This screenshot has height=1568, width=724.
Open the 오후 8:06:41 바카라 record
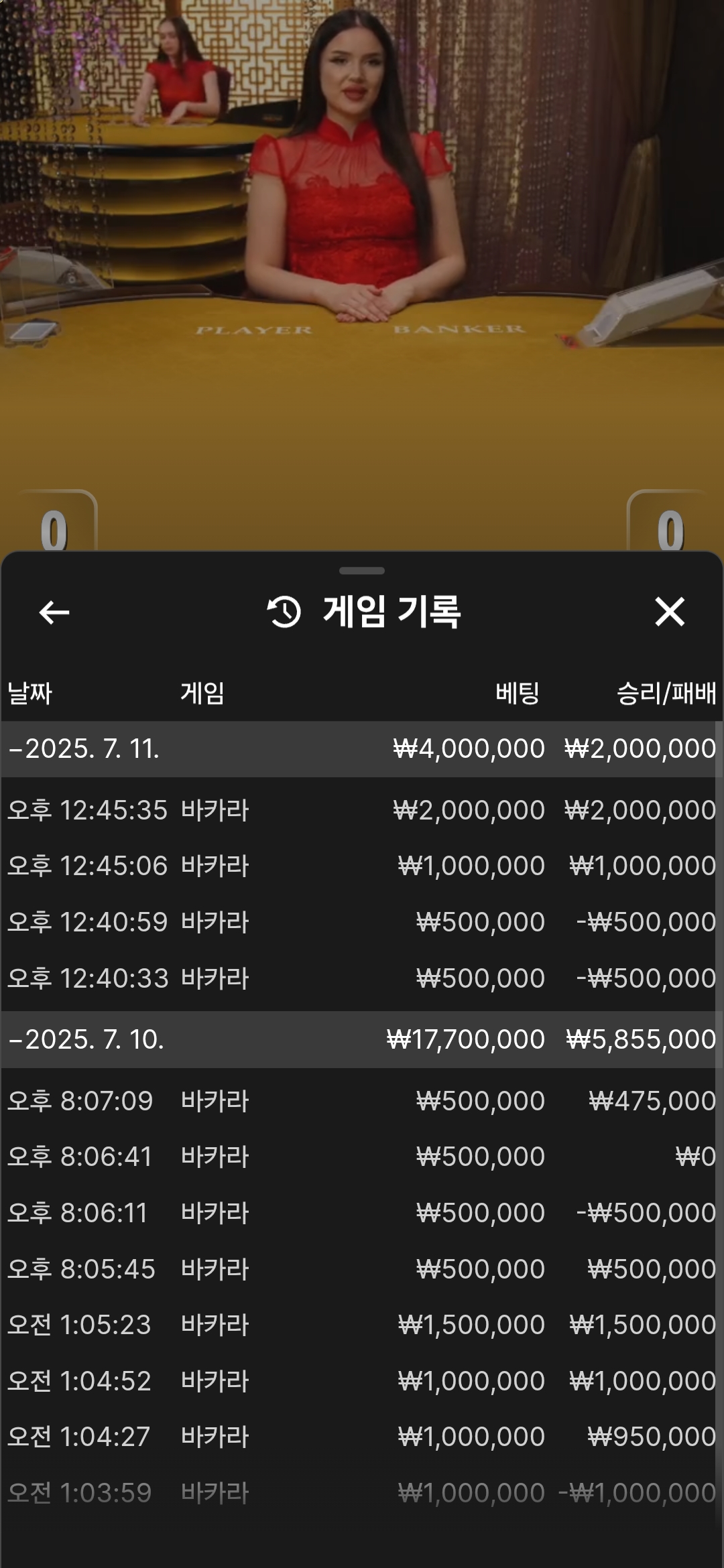point(359,1157)
